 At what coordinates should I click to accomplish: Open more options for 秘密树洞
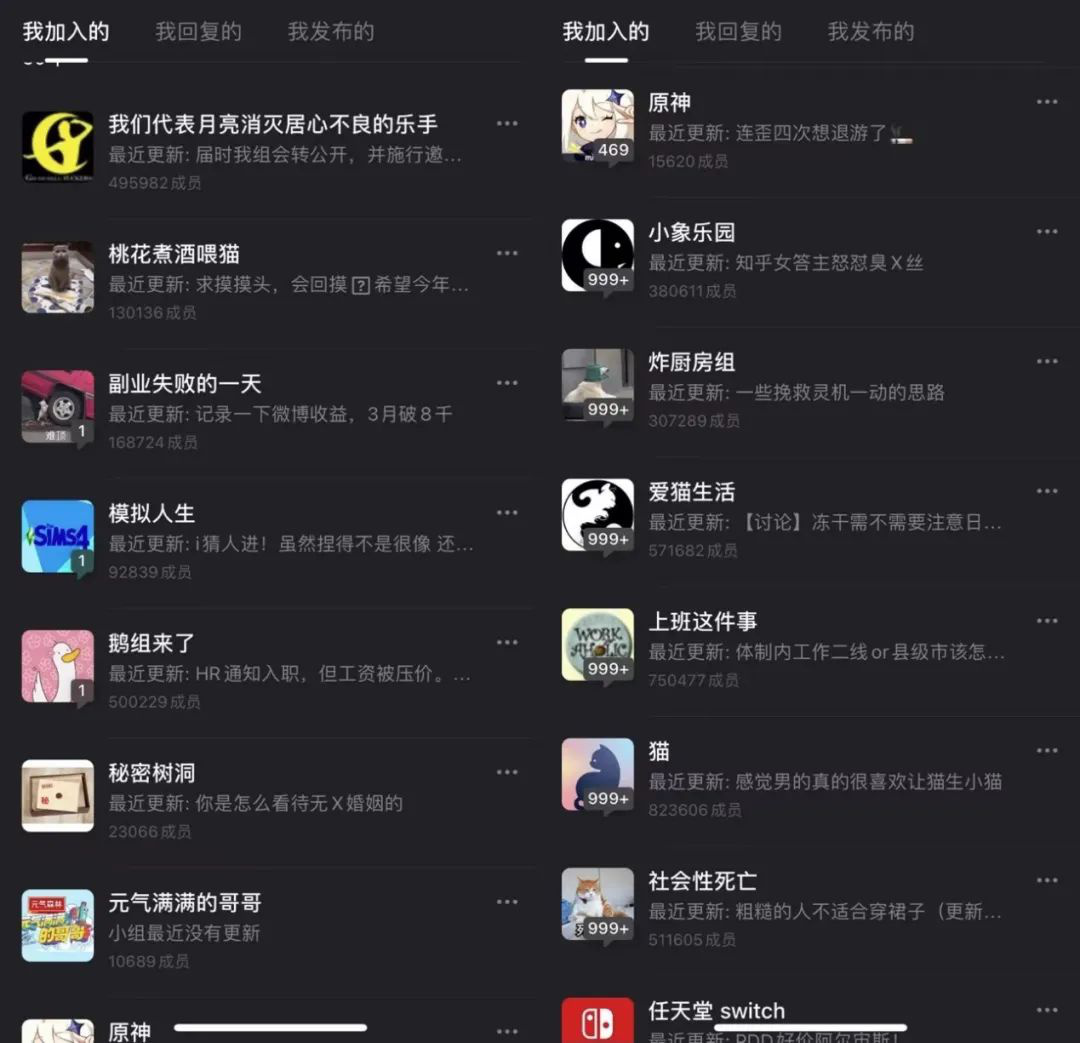point(507,772)
